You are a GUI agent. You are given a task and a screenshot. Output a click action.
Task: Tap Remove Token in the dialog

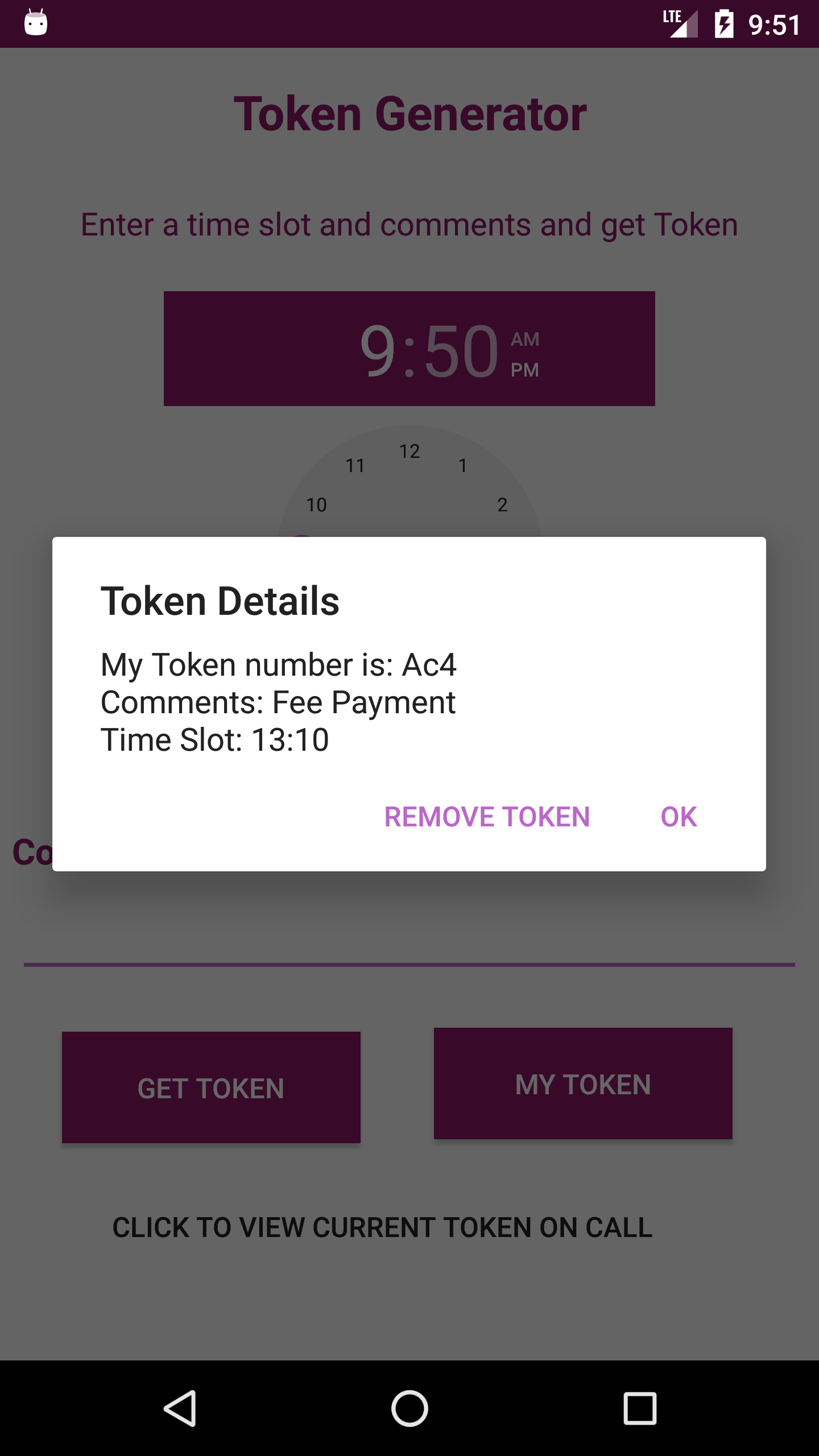[487, 817]
